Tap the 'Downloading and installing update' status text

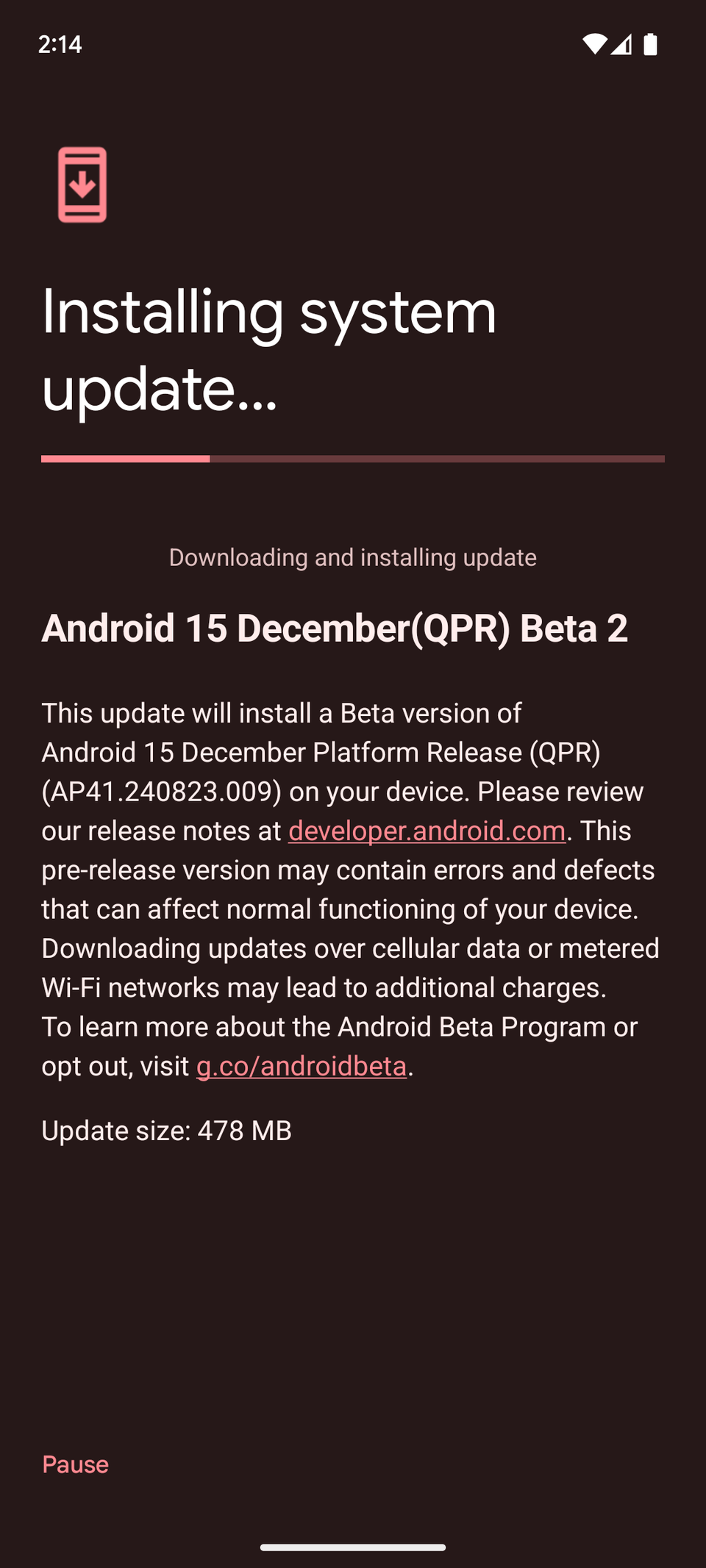click(x=352, y=557)
